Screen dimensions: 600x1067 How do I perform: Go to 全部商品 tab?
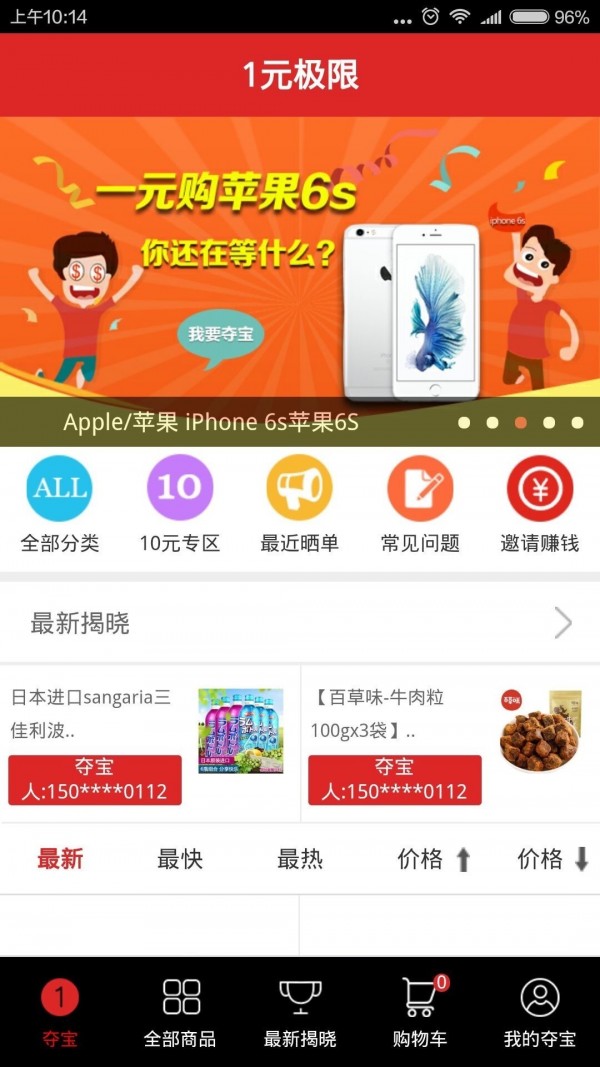click(180, 1013)
